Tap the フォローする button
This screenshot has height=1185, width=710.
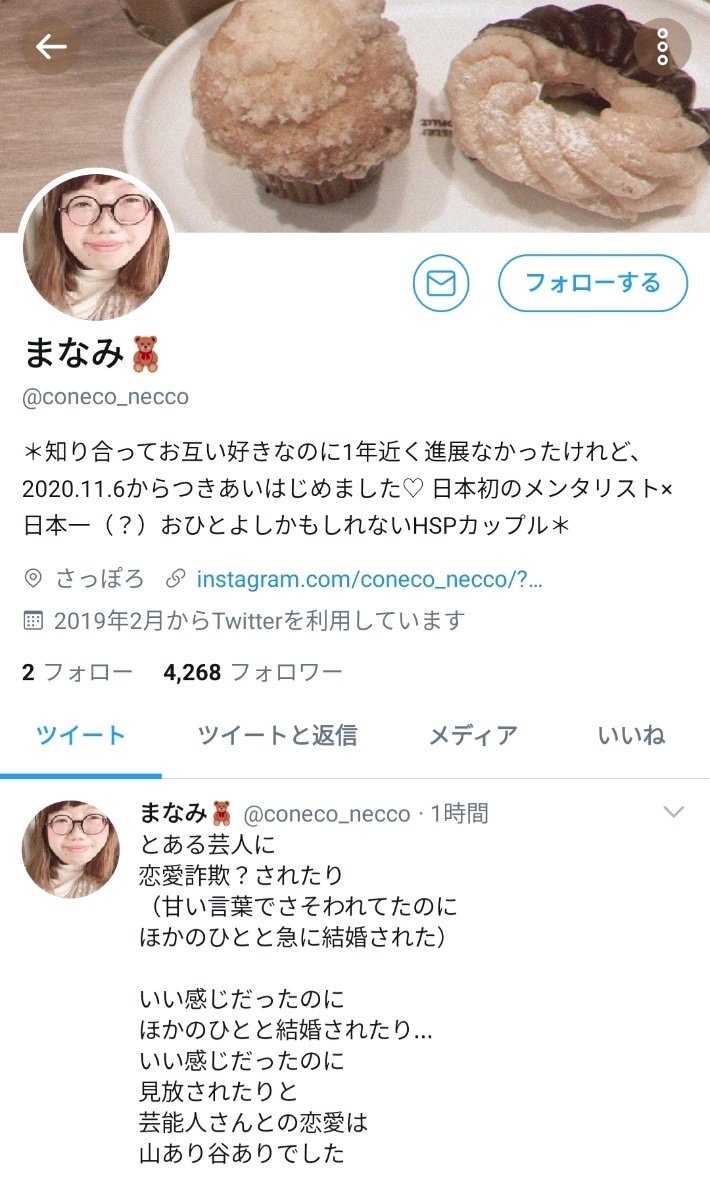593,283
